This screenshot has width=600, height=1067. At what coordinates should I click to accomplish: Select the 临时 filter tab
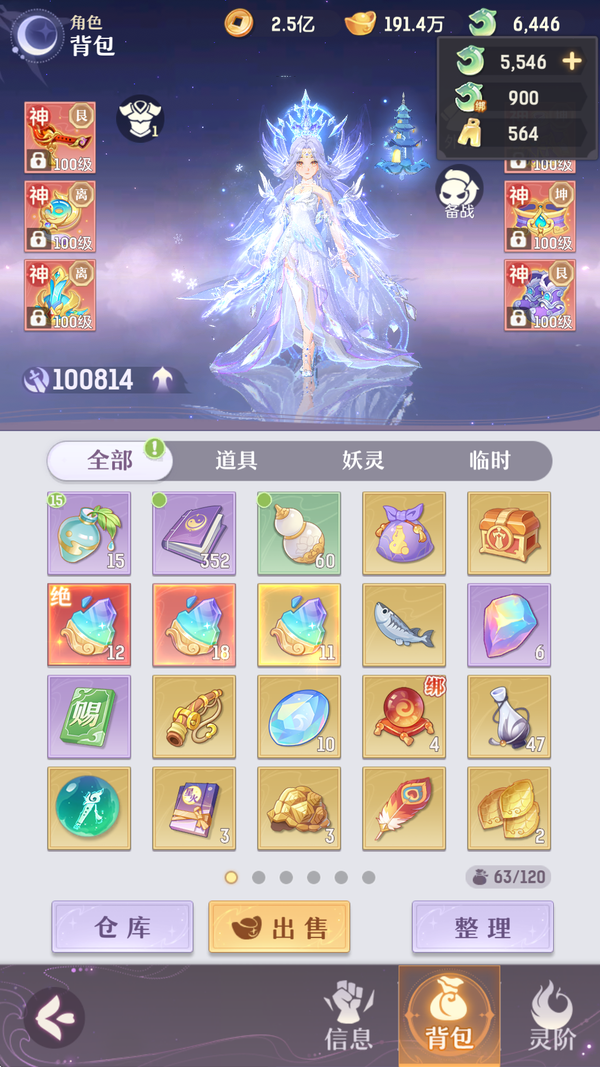pos(490,461)
